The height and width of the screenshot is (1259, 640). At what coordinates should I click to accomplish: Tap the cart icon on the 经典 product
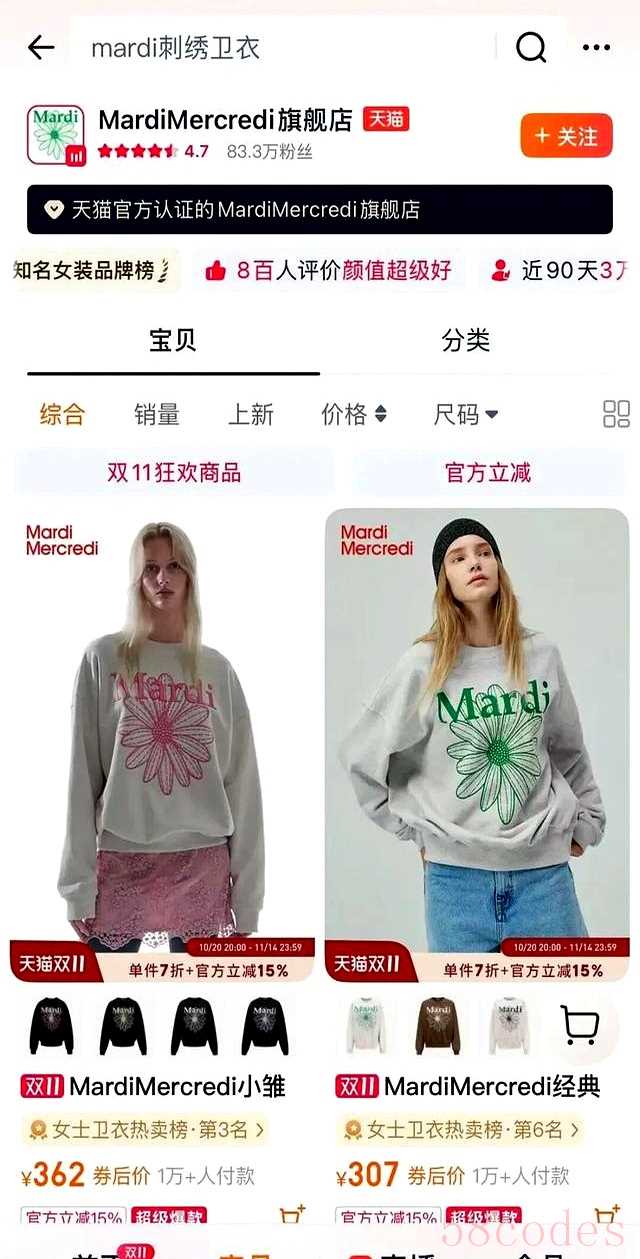click(x=580, y=1026)
